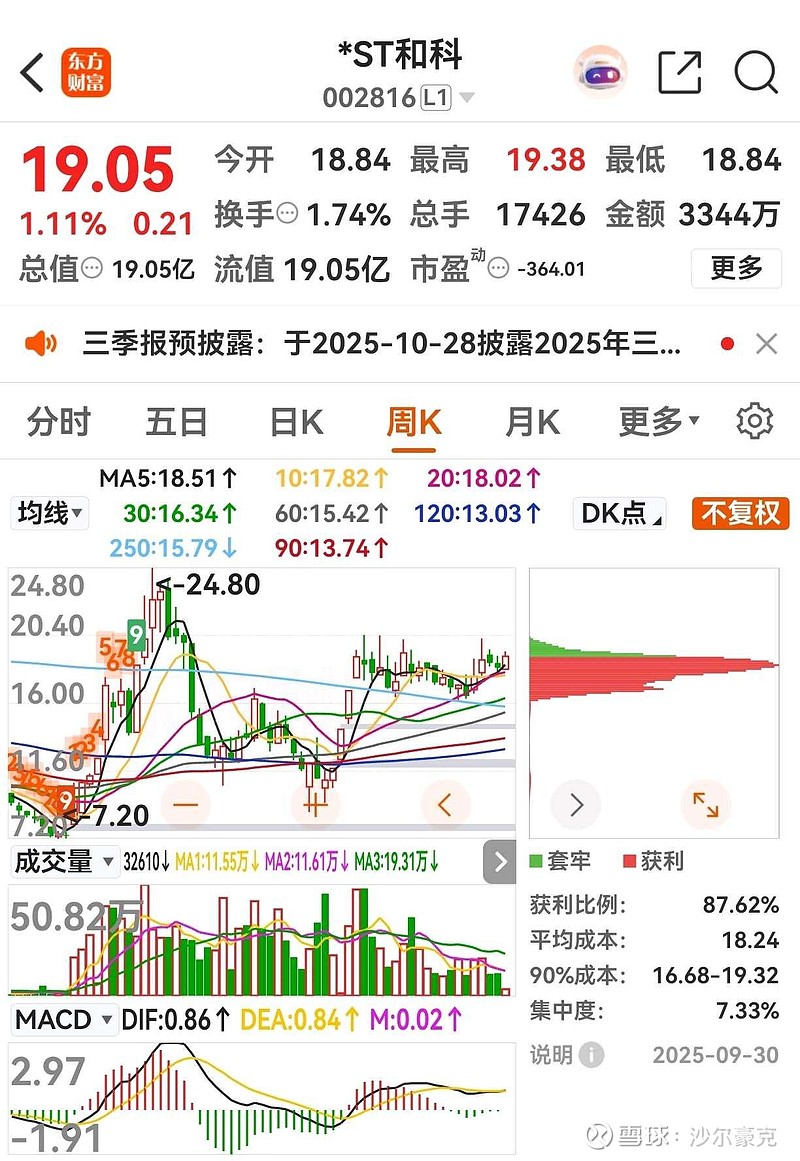This screenshot has height=1161, width=800.
Task: Open the 更多 chart period dropdown
Action: 659,422
